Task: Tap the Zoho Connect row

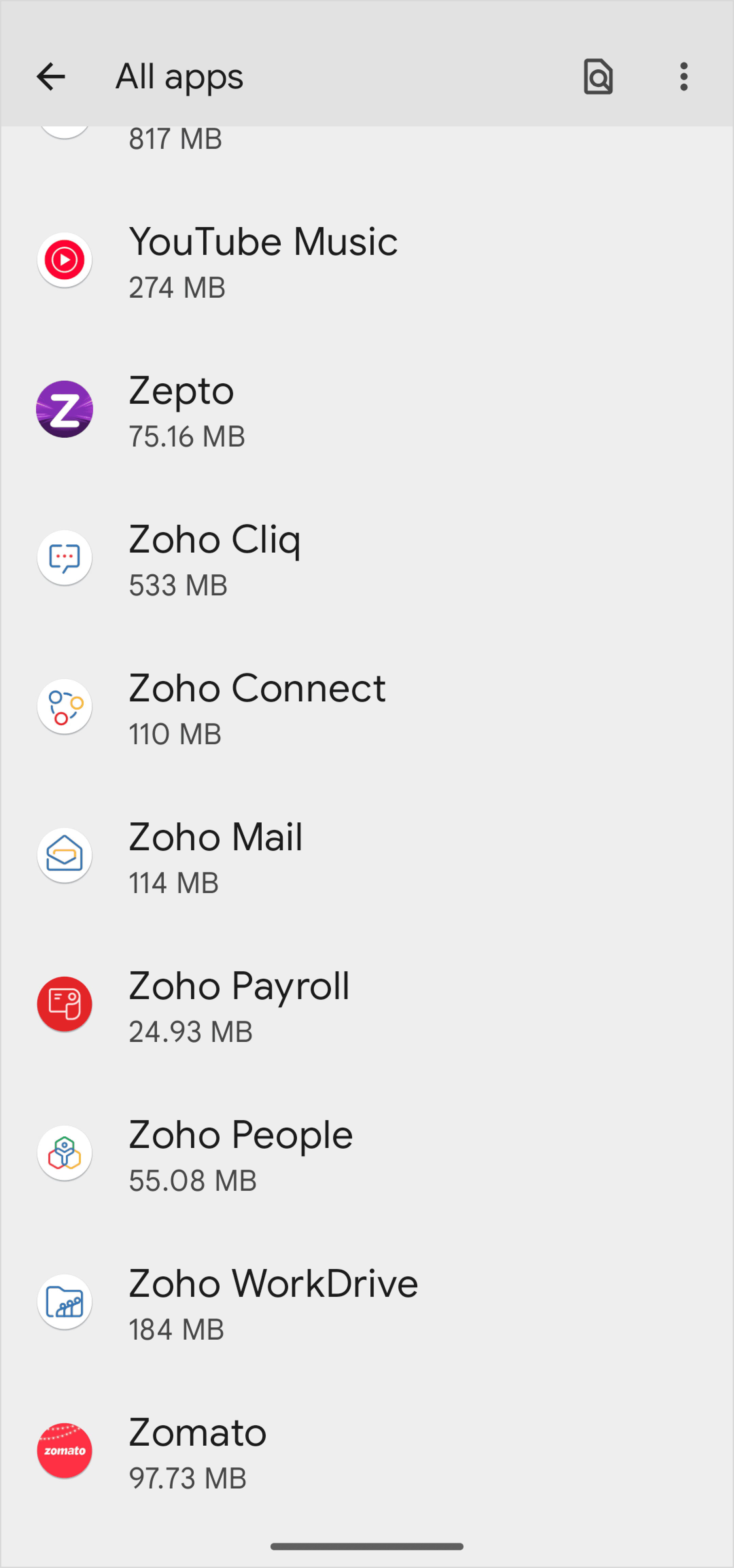Action: tap(367, 707)
